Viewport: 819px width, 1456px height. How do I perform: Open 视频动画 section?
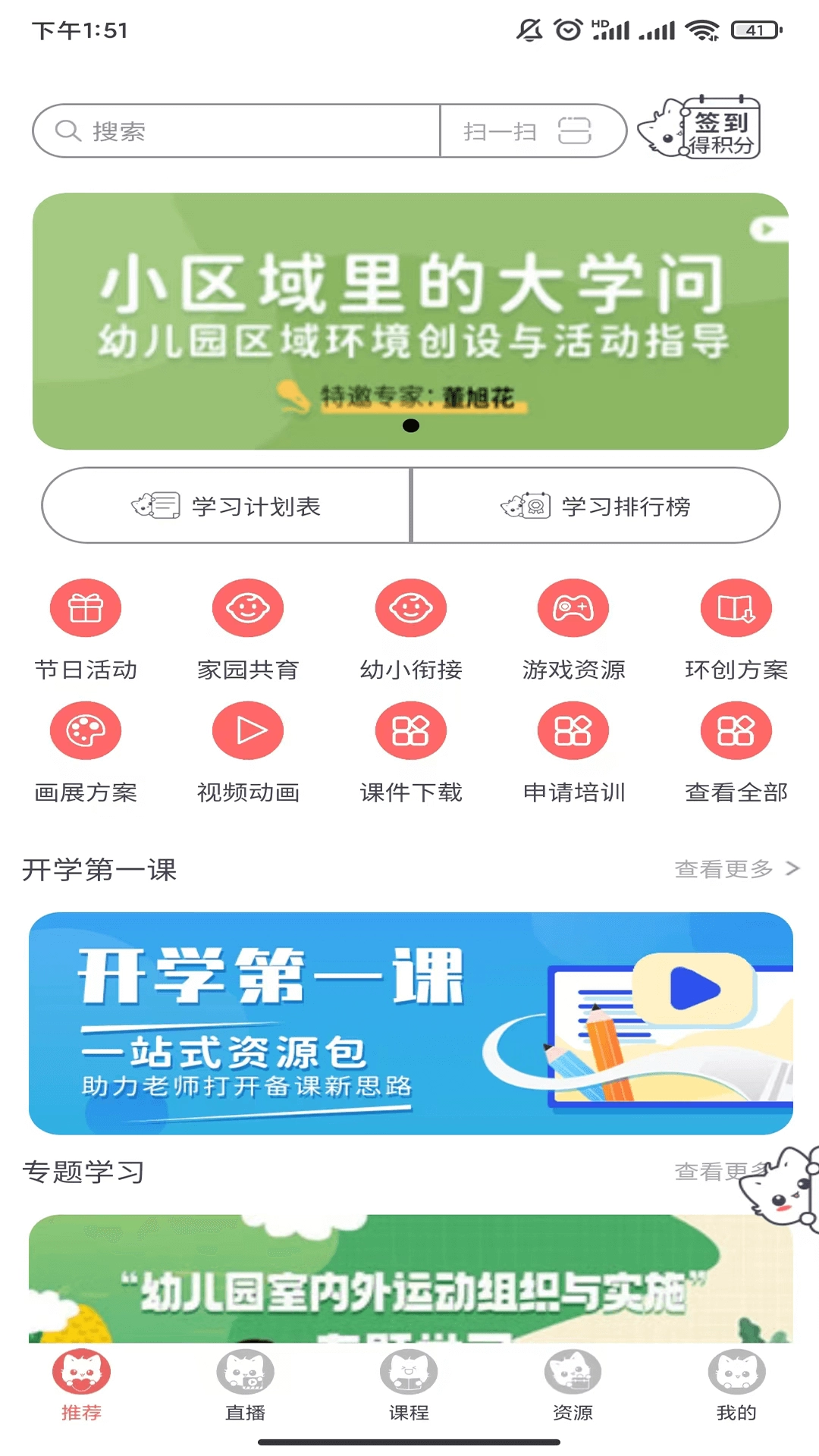tap(248, 750)
